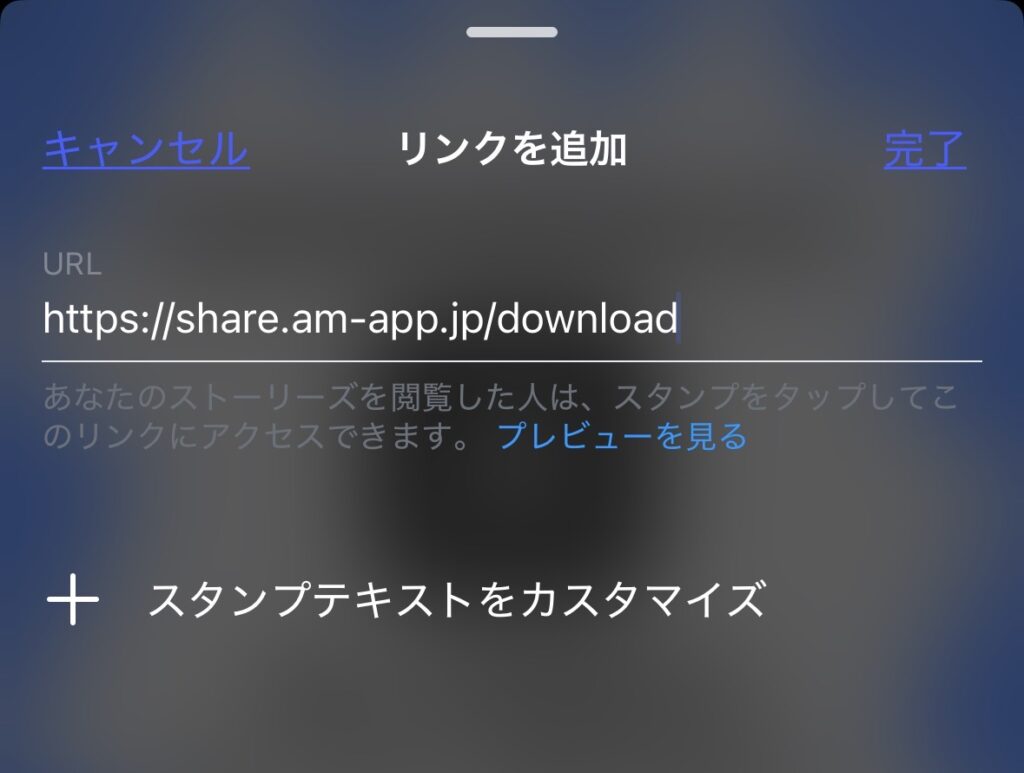Select スタンプテキストをカスタマイズ option
The image size is (1024, 773).
tap(455, 600)
